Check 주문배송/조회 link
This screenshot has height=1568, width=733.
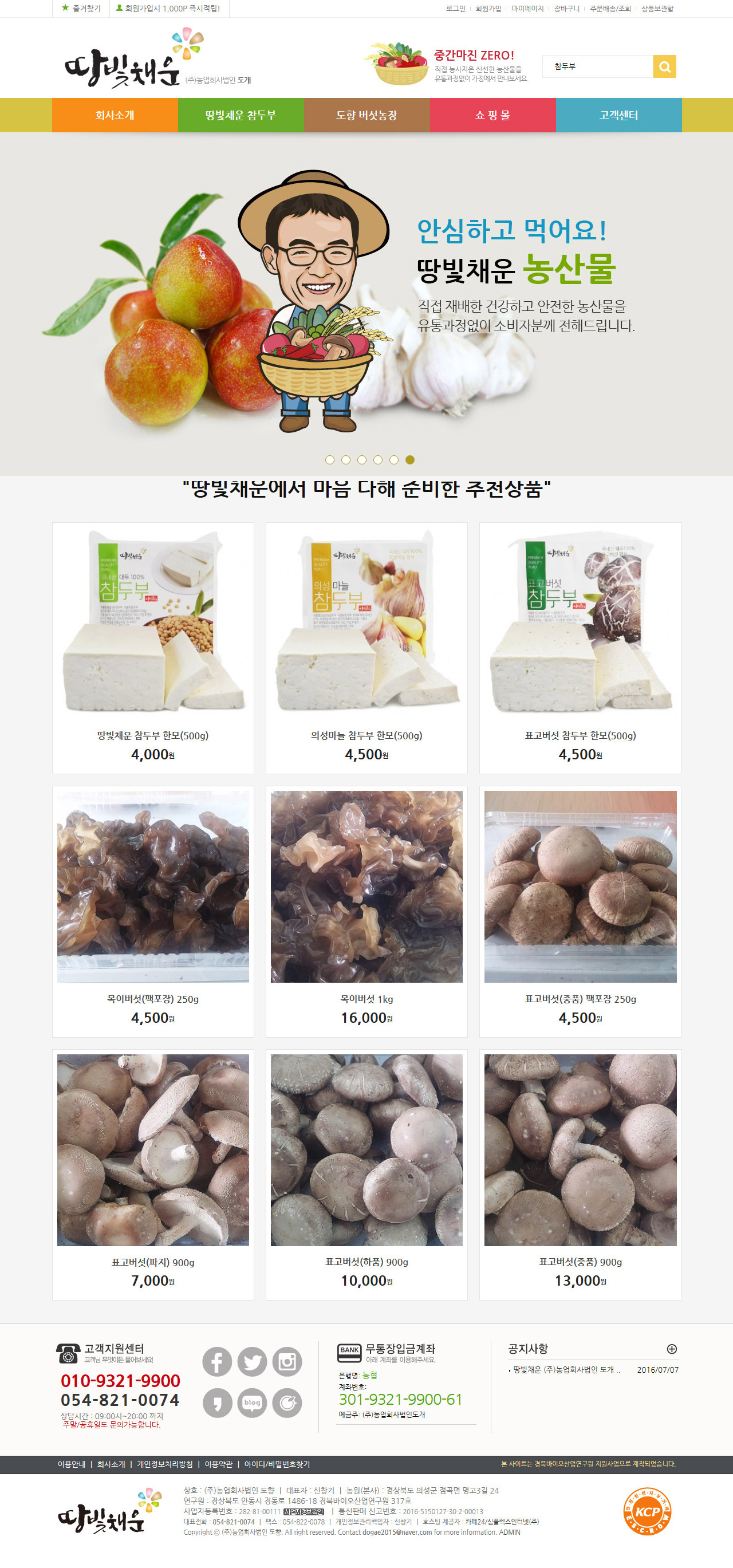pyautogui.click(x=610, y=9)
